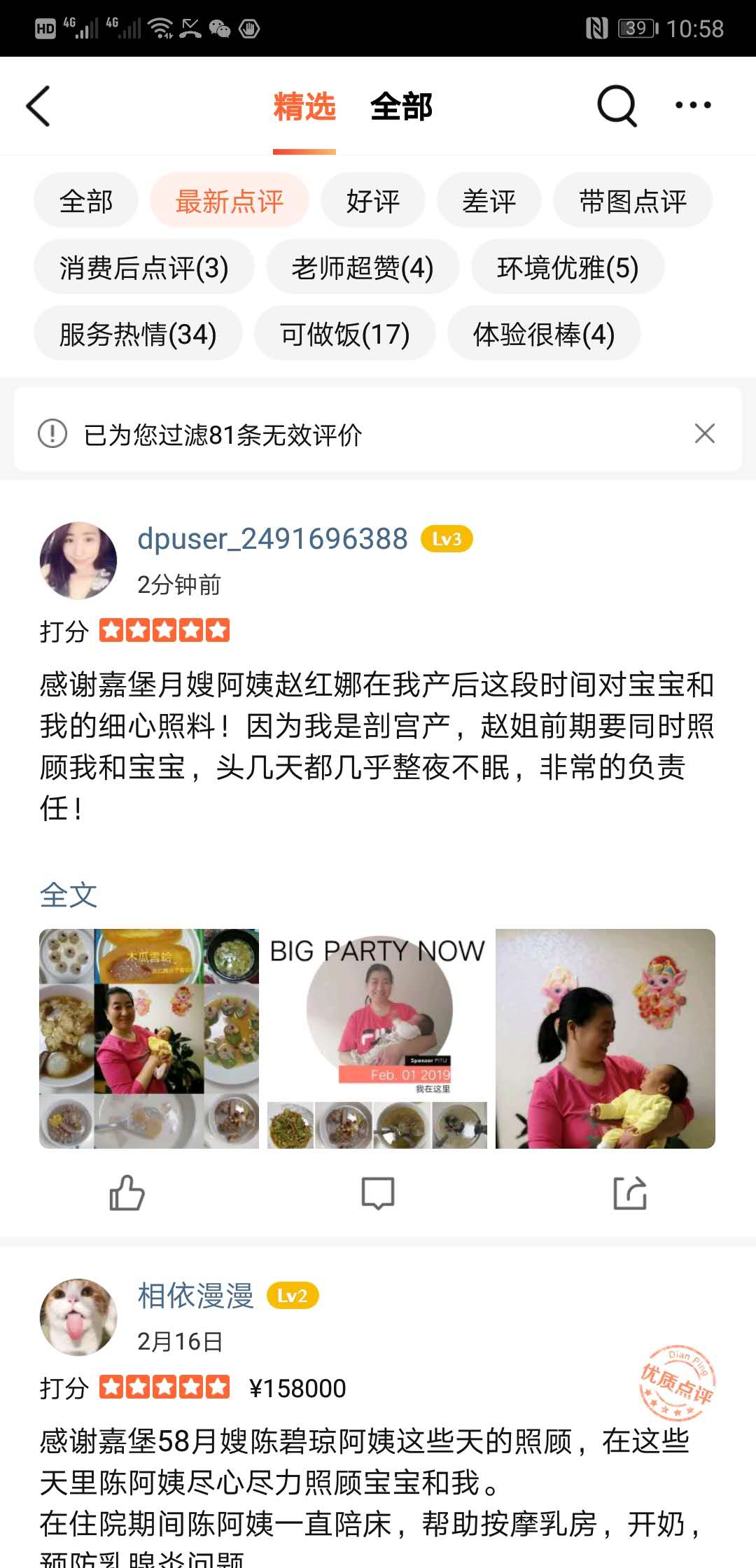Go back using the top-left arrow
756x1568 pixels.
tap(38, 106)
